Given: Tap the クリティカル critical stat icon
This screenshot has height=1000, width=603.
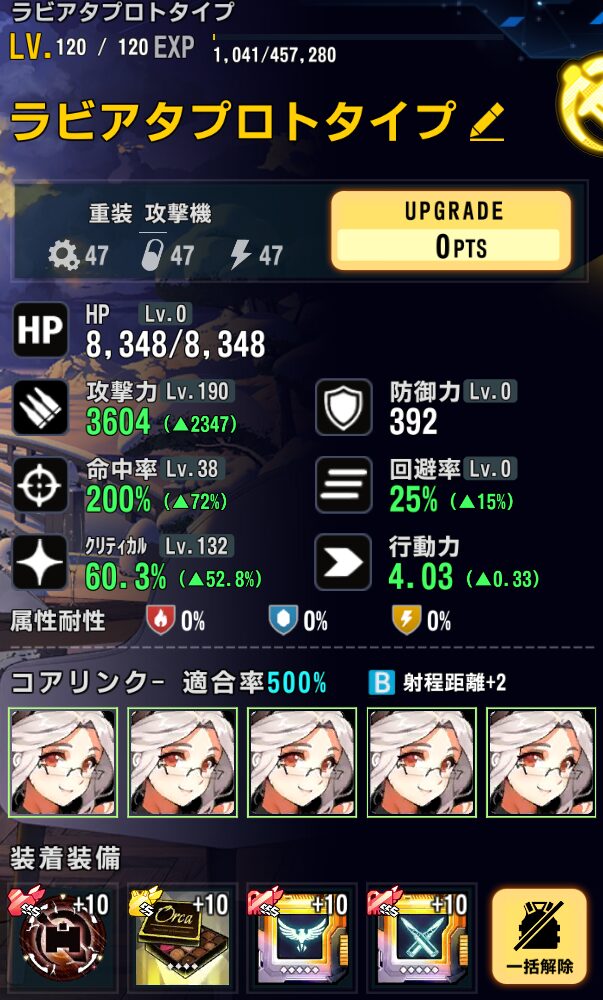Looking at the screenshot, I should 41,563.
